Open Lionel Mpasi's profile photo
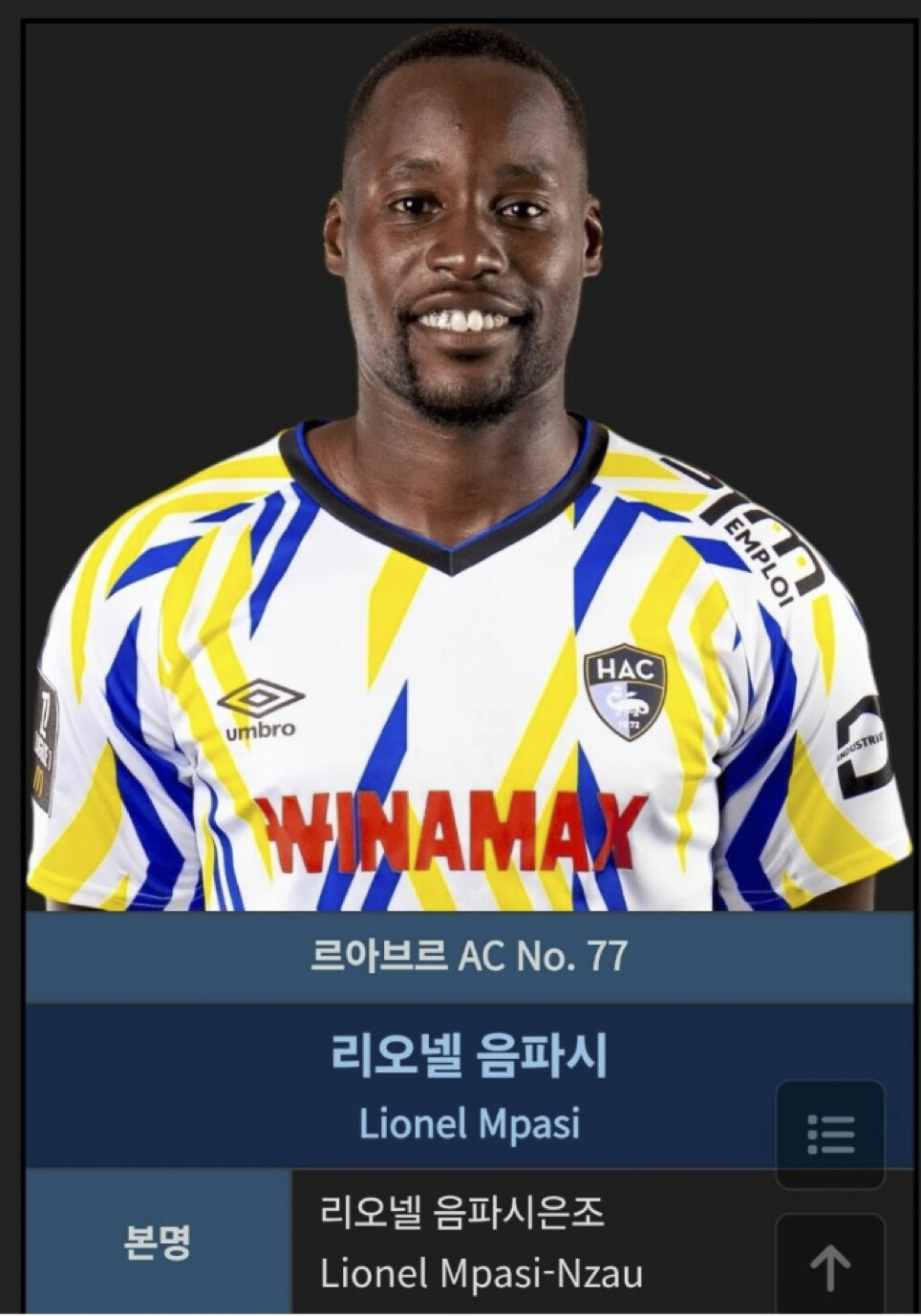 [468, 466]
